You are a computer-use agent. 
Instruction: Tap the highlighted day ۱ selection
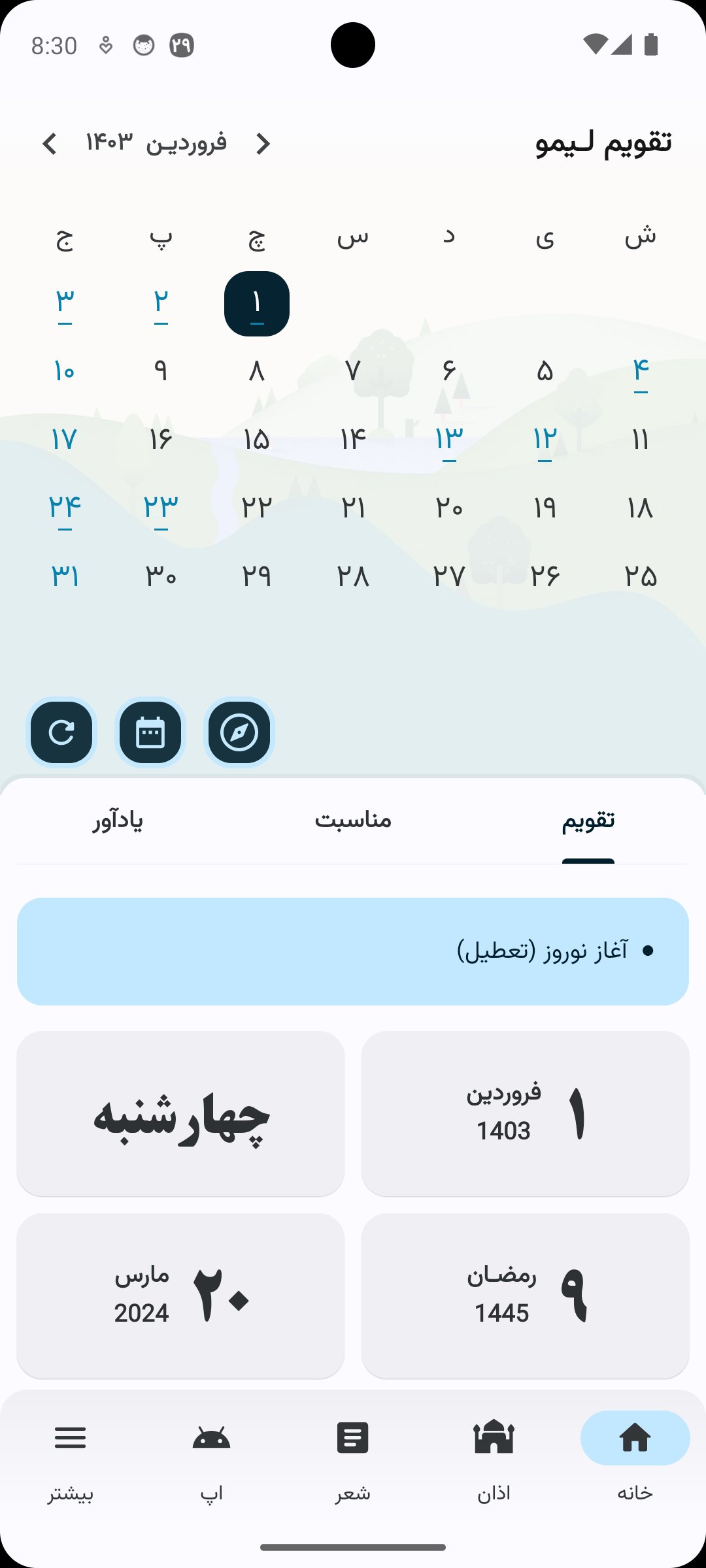coord(256,303)
